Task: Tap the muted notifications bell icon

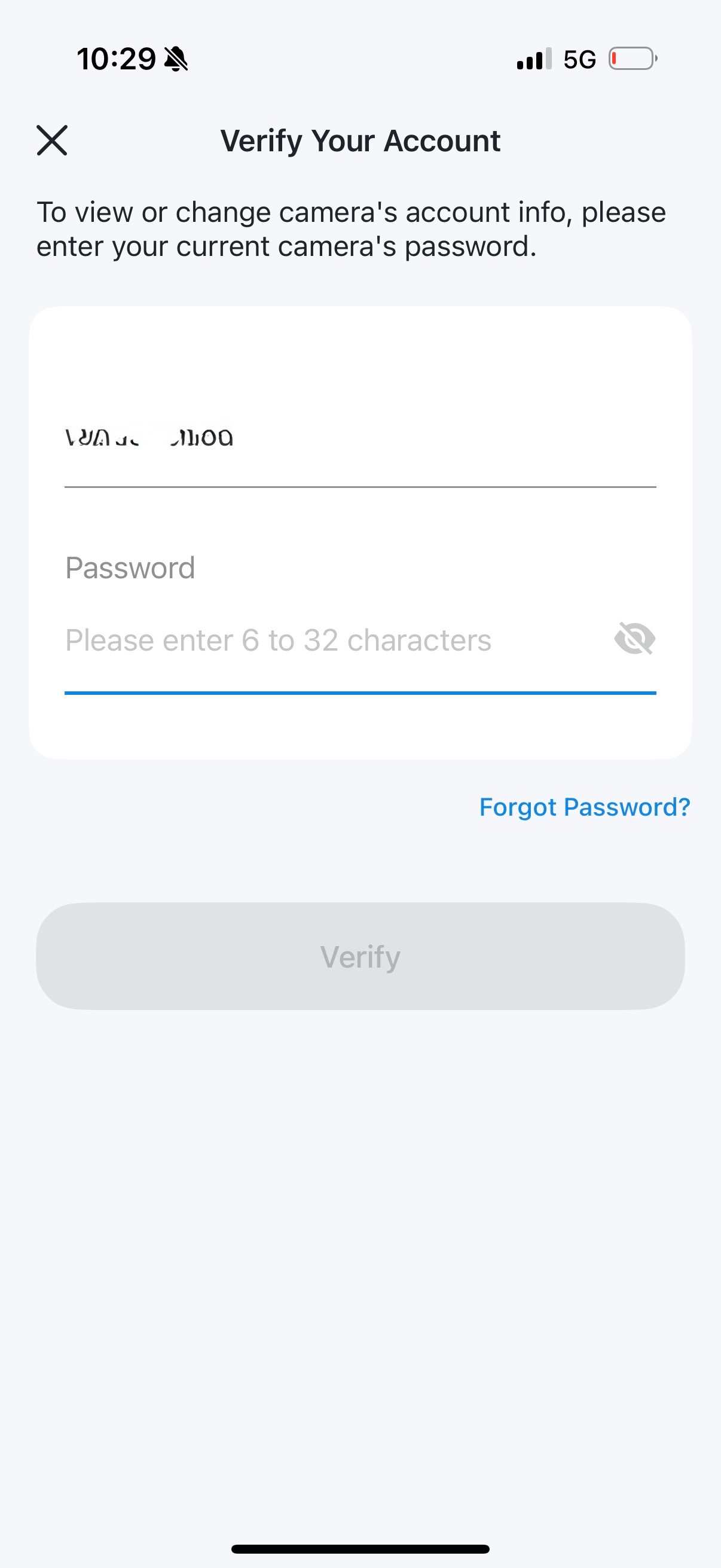Action: (175, 58)
